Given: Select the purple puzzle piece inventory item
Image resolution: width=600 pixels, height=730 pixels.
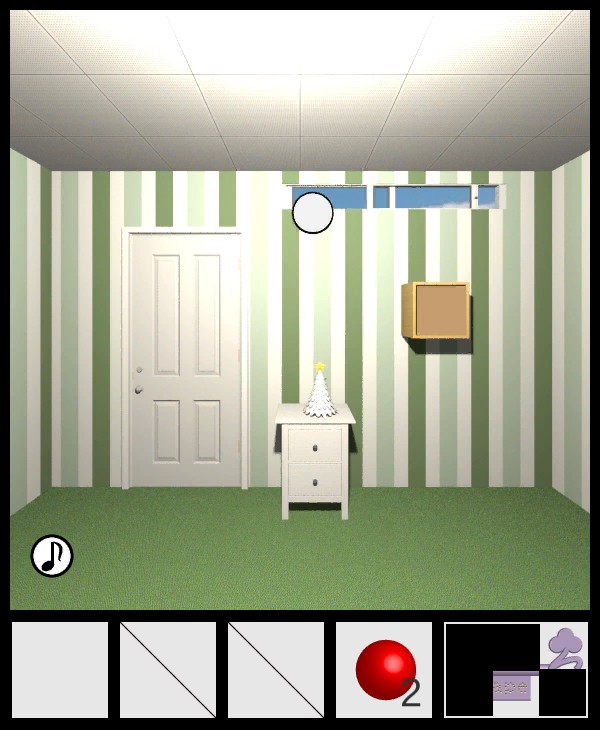Looking at the screenshot, I should (x=515, y=670).
